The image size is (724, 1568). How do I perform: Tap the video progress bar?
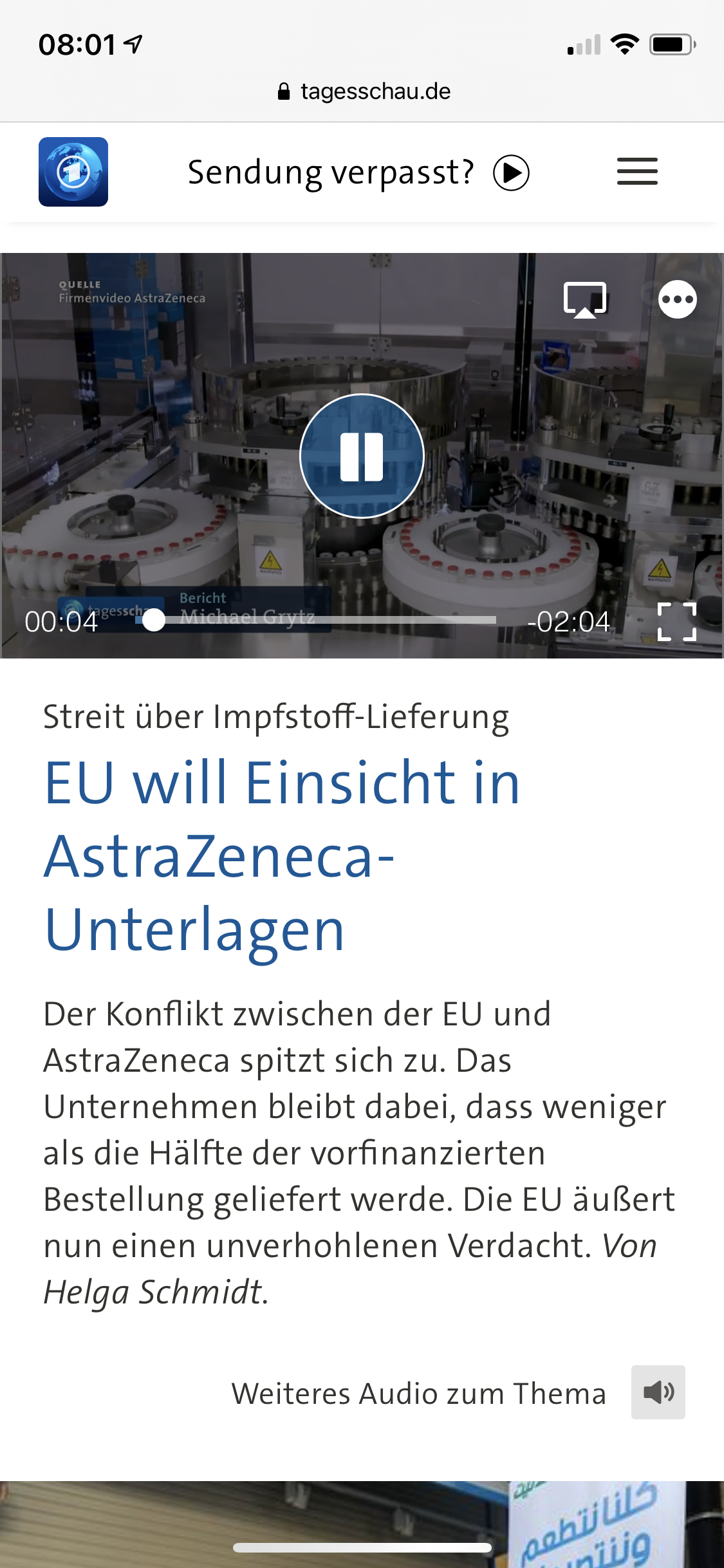coord(322,621)
